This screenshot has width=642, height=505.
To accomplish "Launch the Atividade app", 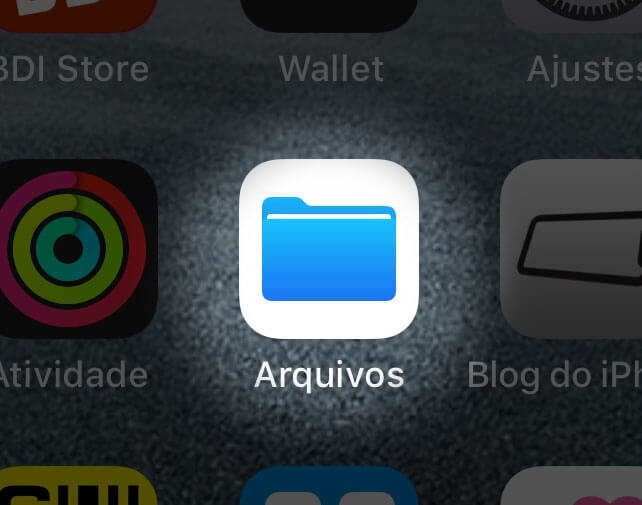I will pyautogui.click(x=72, y=250).
